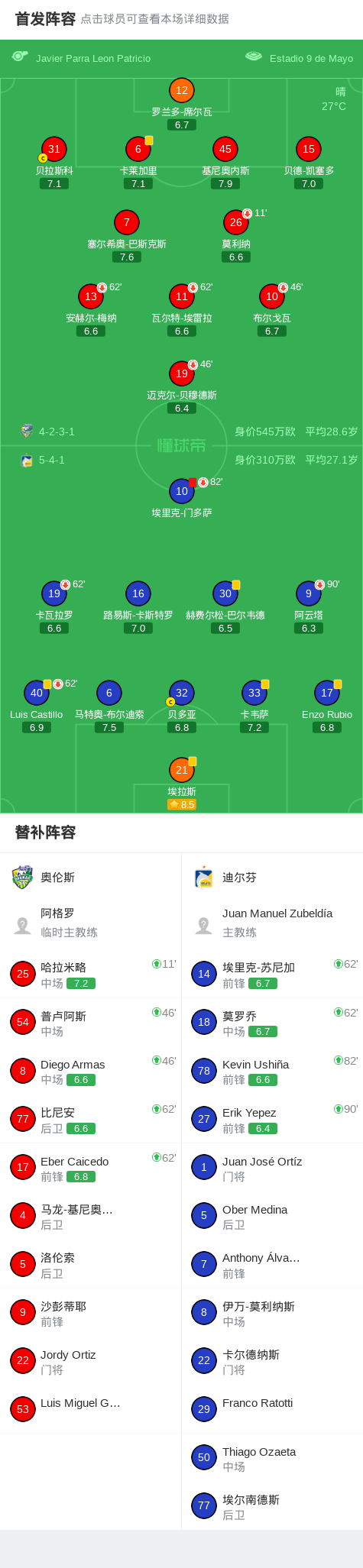
Task: Open substitute Thiago Ozaeta number 50
Action: [x=272, y=1458]
